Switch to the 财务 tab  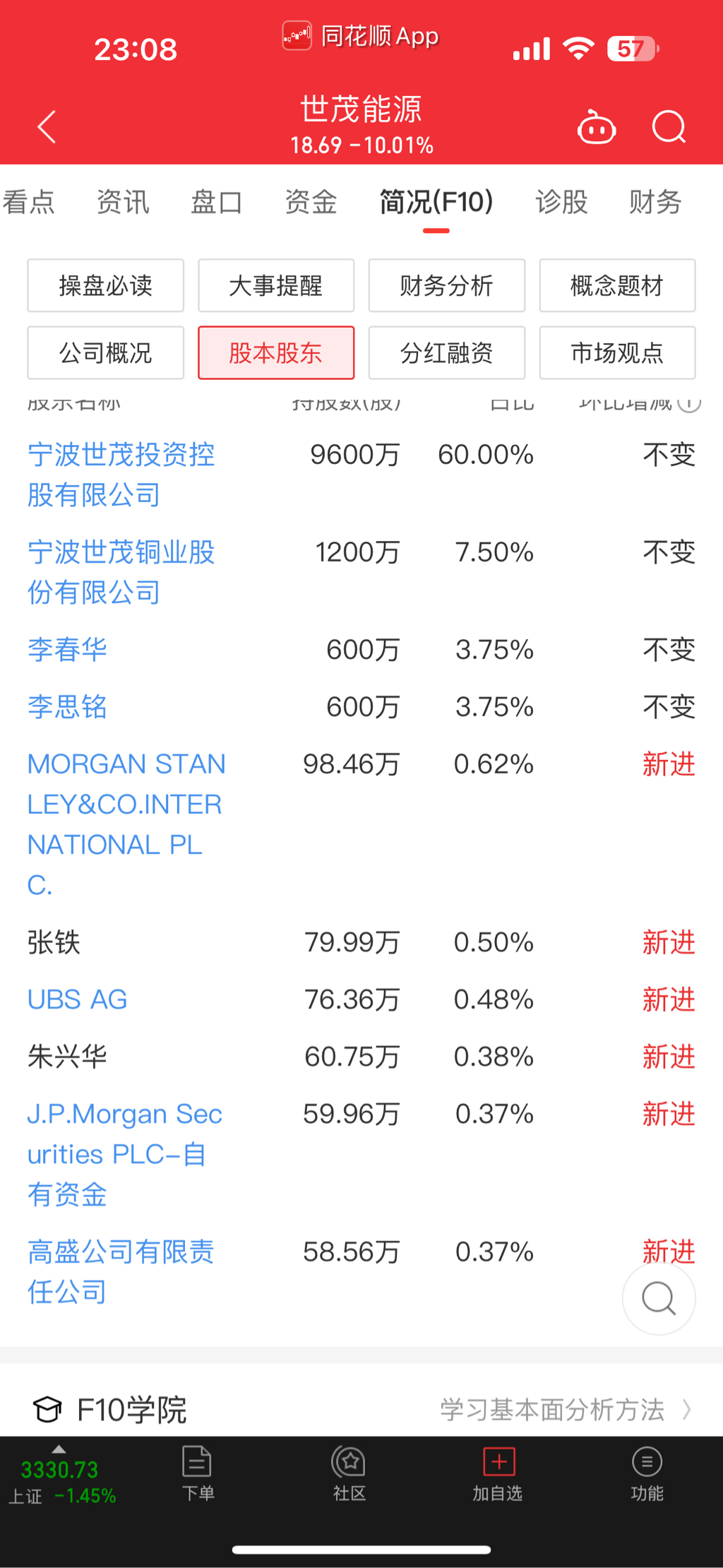(655, 202)
